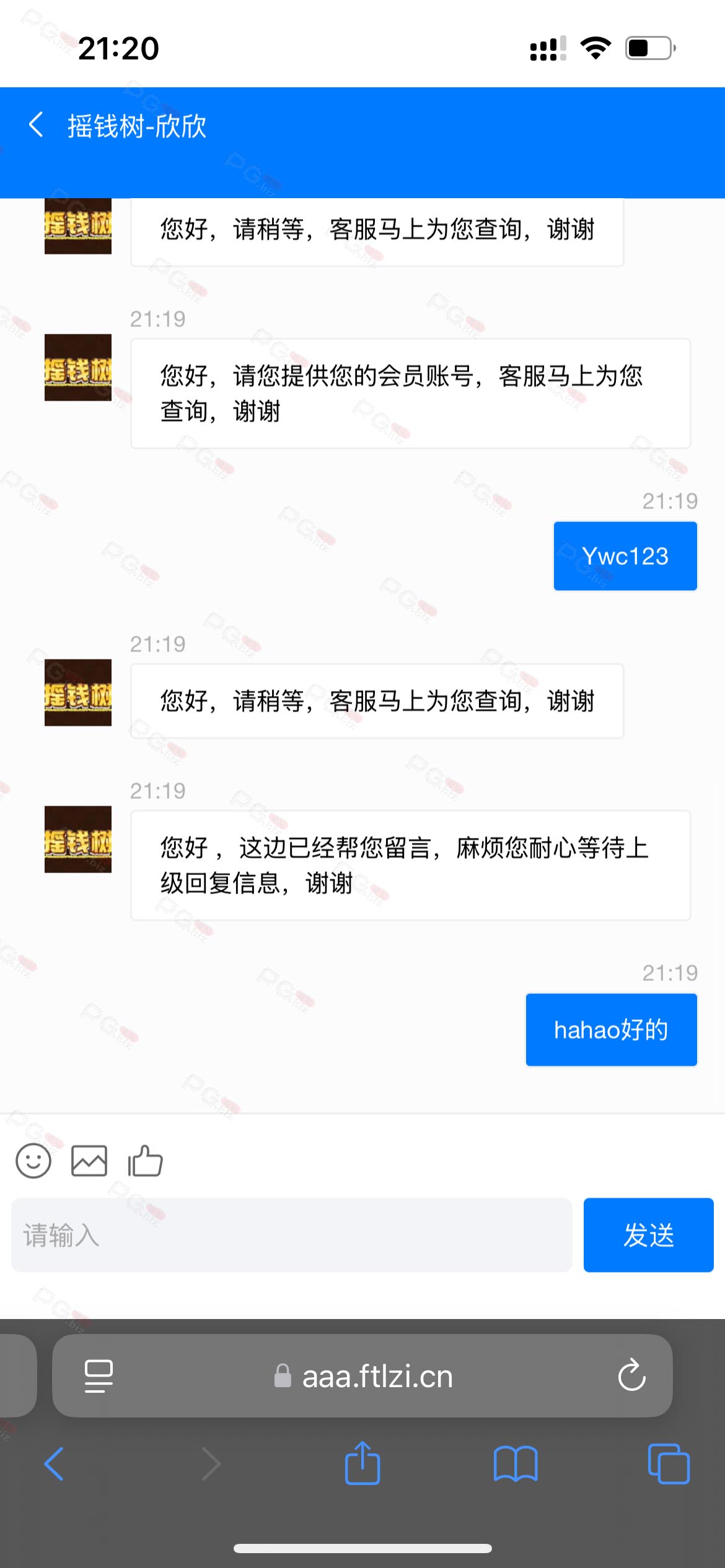Screen dimensions: 725x1568
Task: Focus the 请输入 message field
Action: pyautogui.click(x=291, y=1235)
